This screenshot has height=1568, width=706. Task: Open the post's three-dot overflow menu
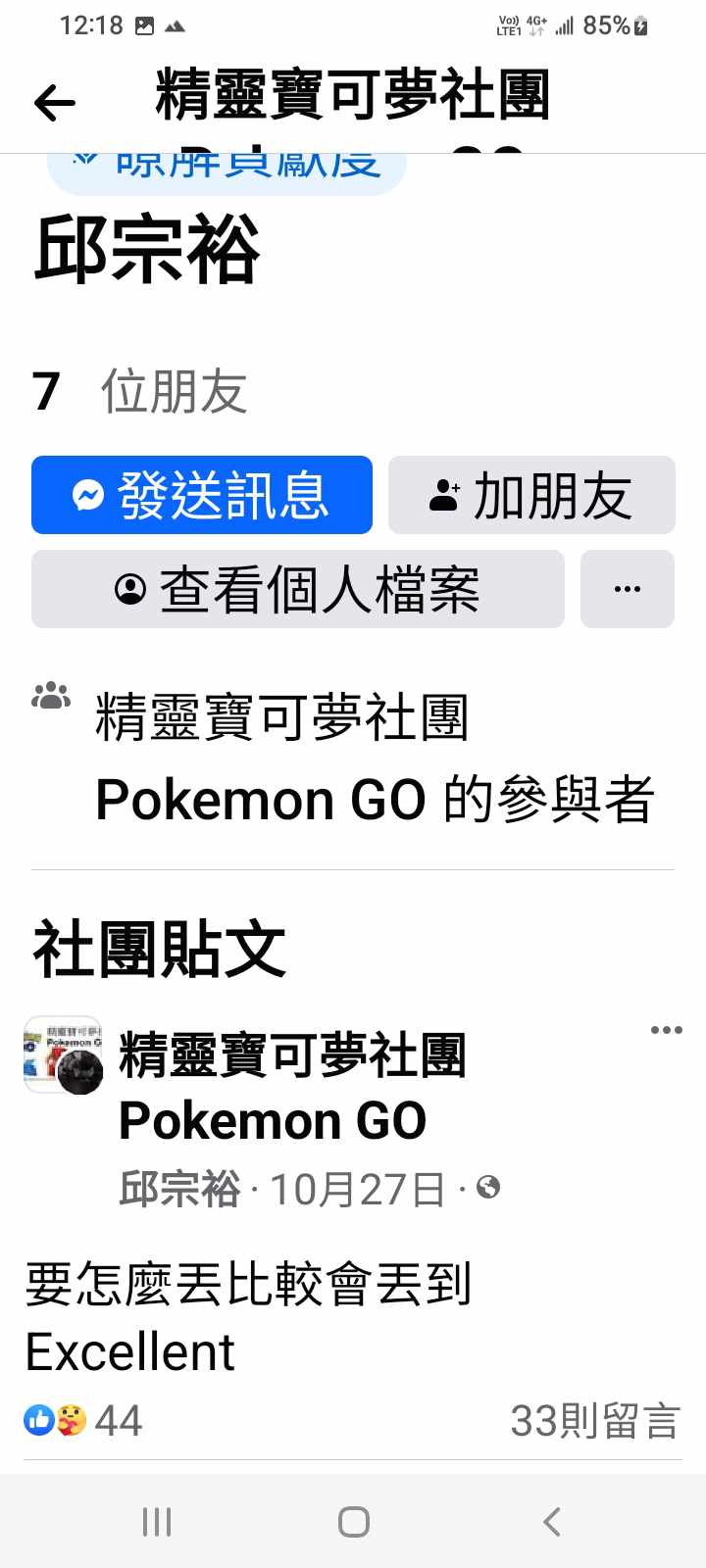coord(666,1030)
